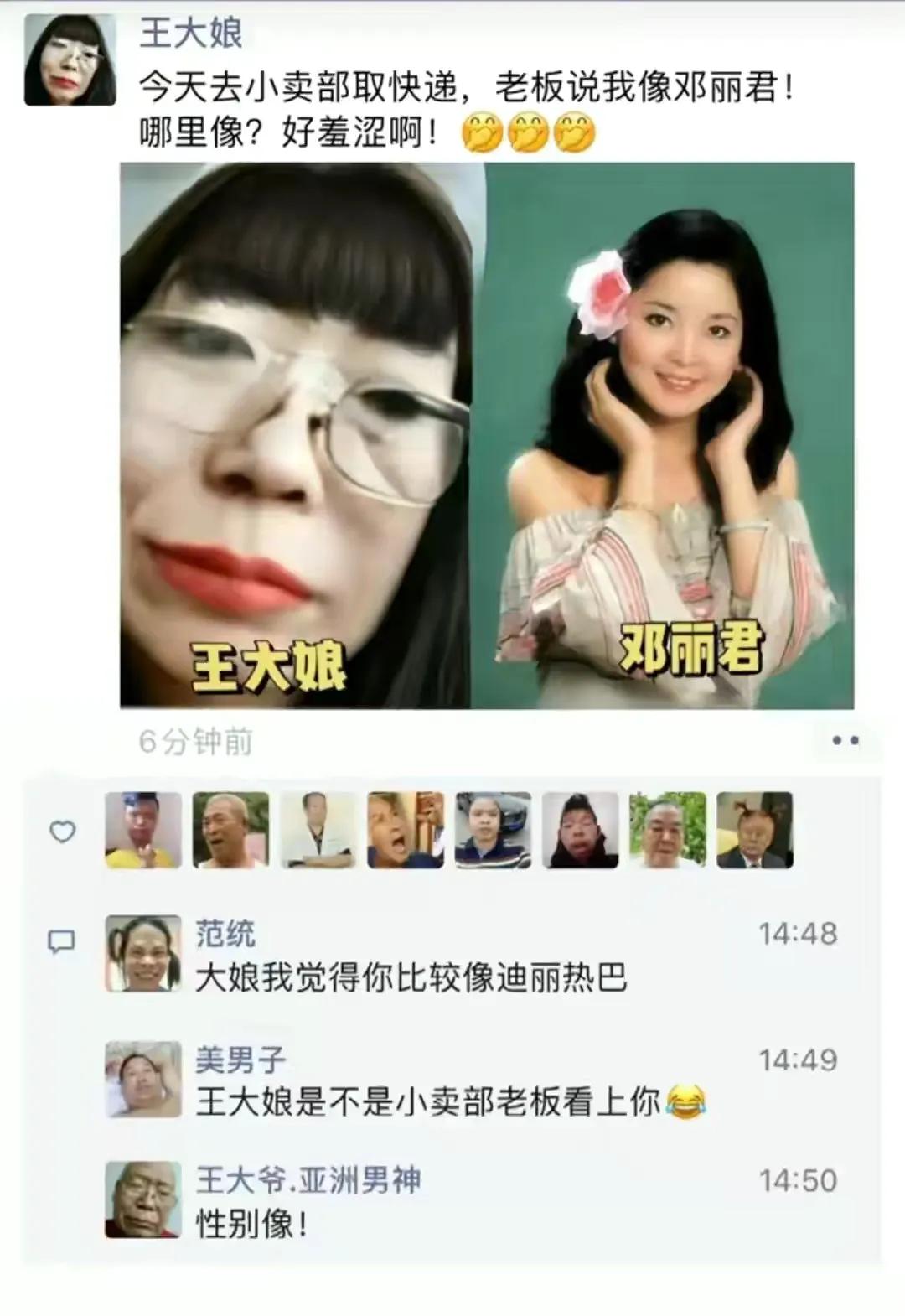The width and height of the screenshot is (905, 1316).
Task: Reply to 美男子's comment
Action: [x=427, y=1101]
